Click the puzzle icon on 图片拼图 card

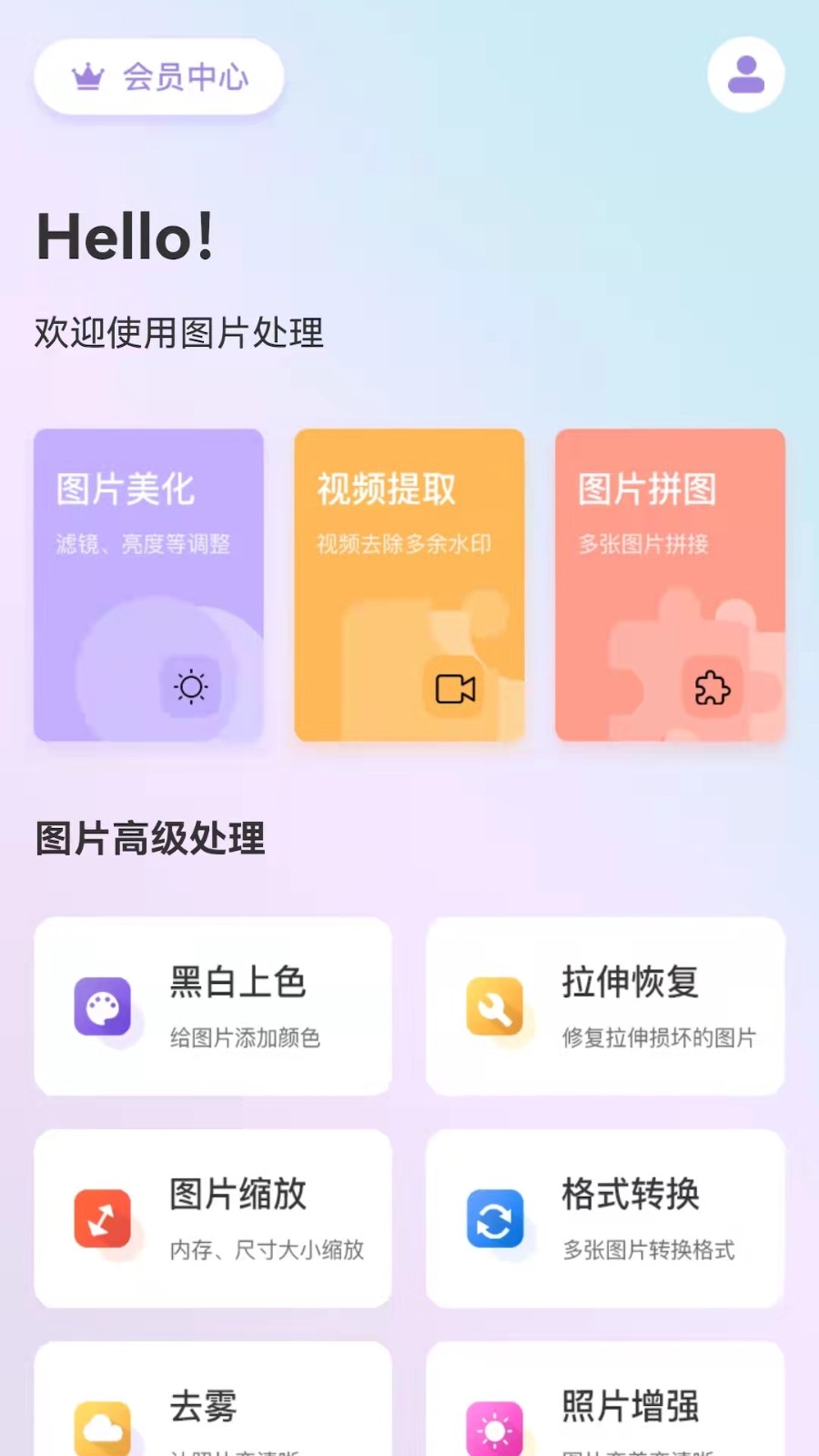tap(713, 690)
